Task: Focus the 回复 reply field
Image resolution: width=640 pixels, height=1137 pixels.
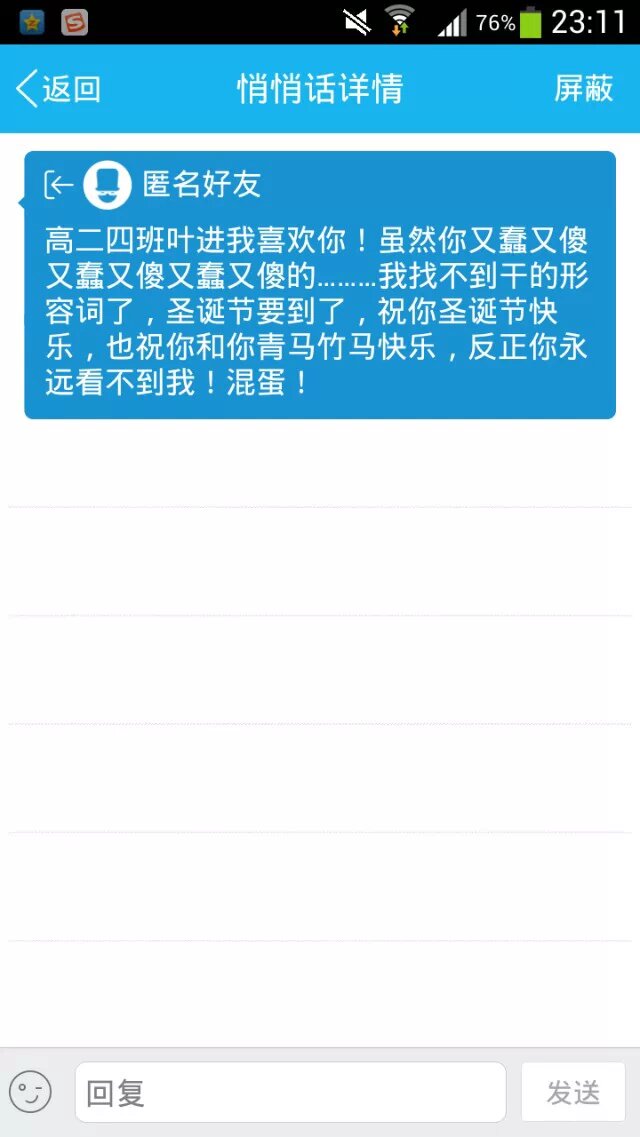Action: click(290, 1092)
